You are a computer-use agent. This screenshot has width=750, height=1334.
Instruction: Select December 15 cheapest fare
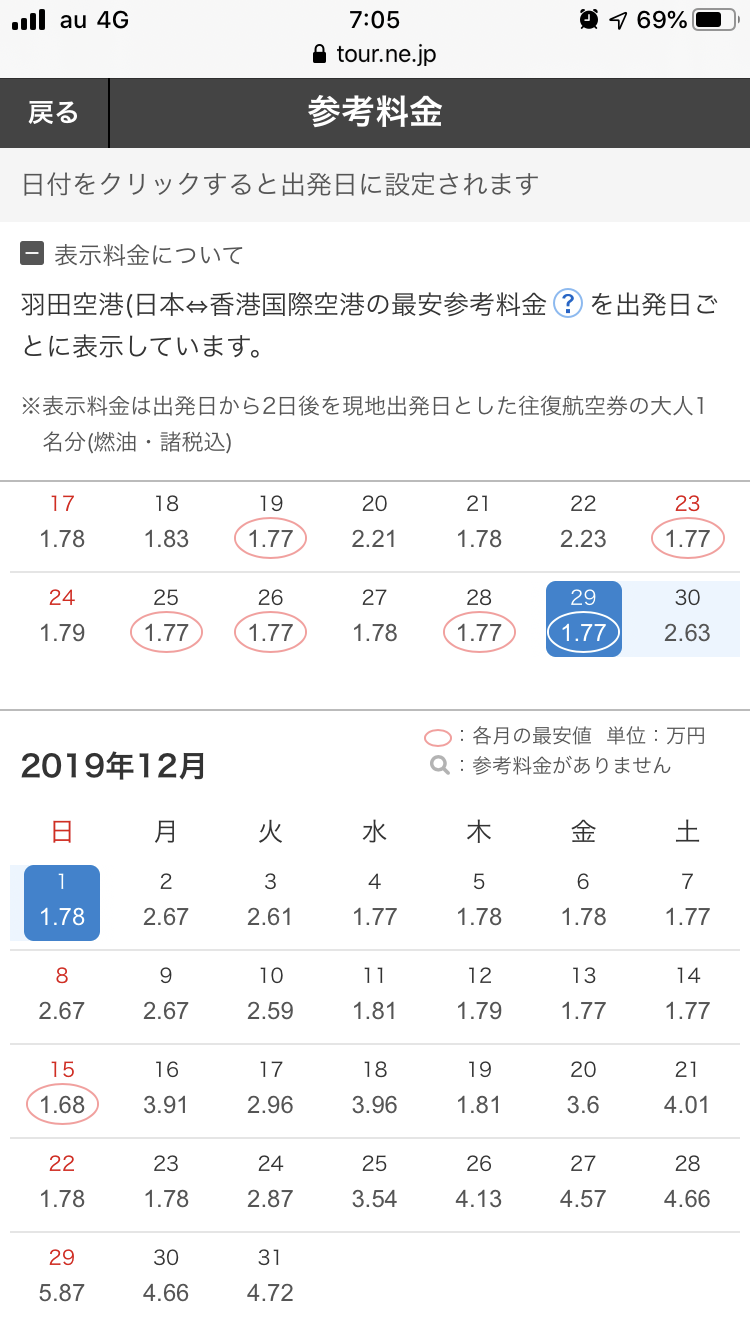point(62,1090)
